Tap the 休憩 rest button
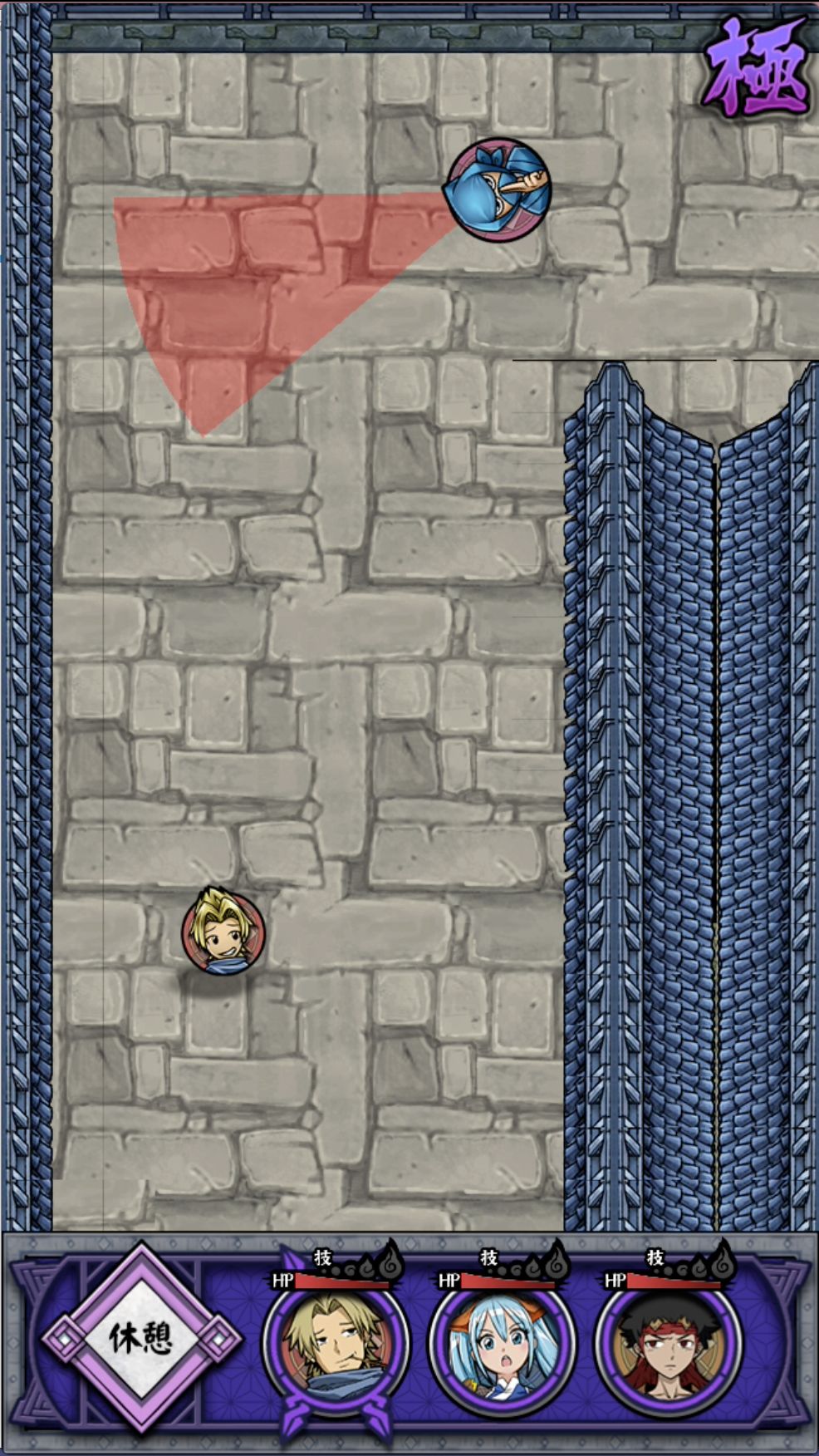 (x=141, y=1338)
